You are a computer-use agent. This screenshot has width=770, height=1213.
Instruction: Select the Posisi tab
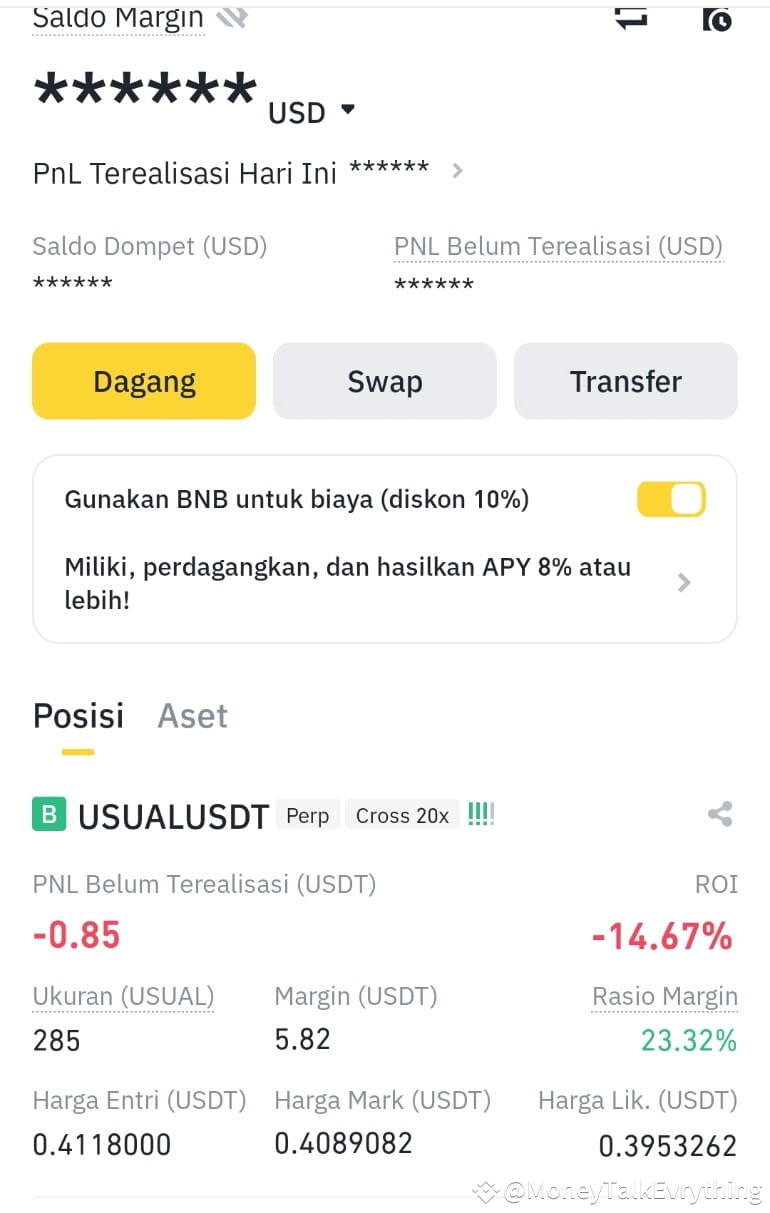(x=78, y=715)
